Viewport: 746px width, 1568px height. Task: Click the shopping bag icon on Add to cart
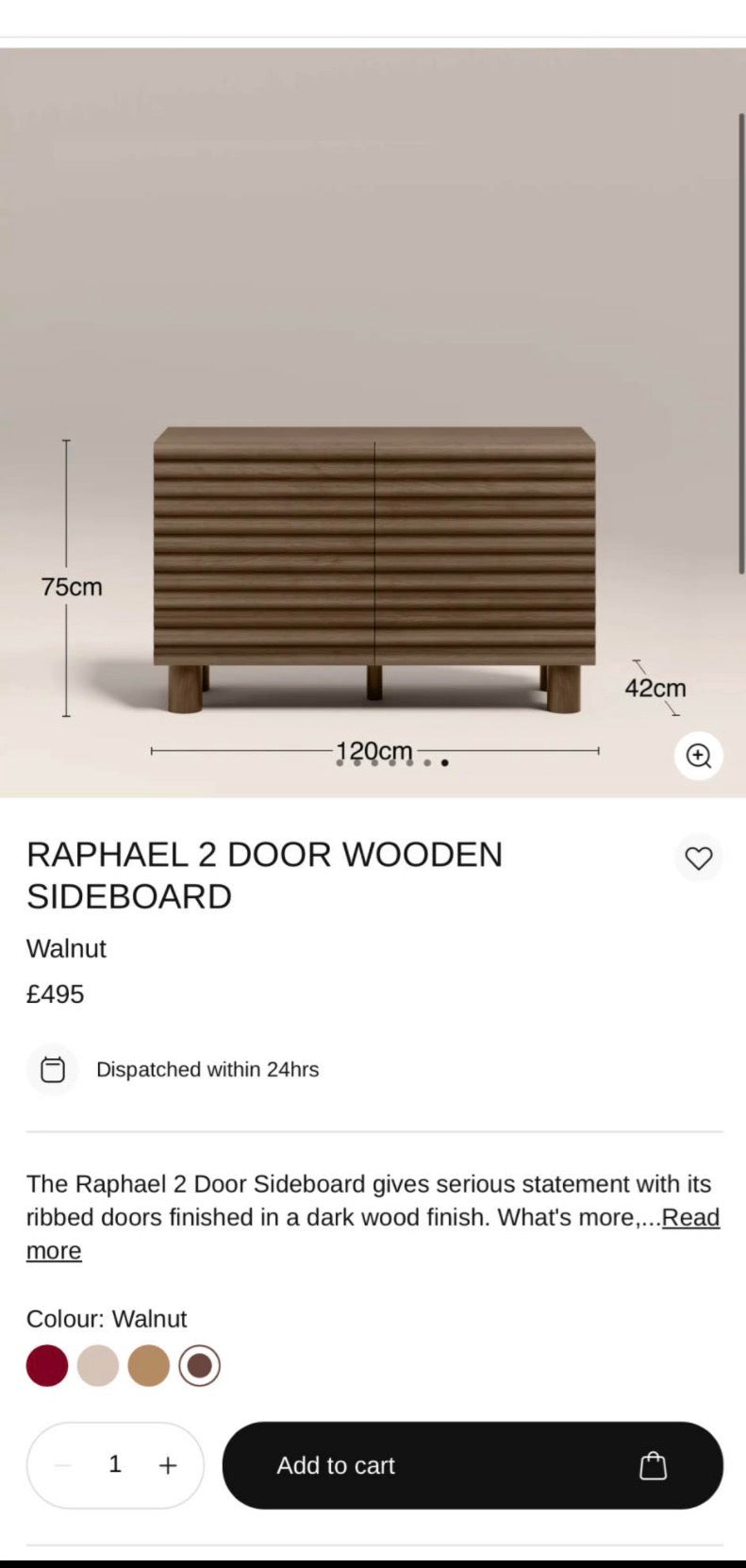point(652,1465)
